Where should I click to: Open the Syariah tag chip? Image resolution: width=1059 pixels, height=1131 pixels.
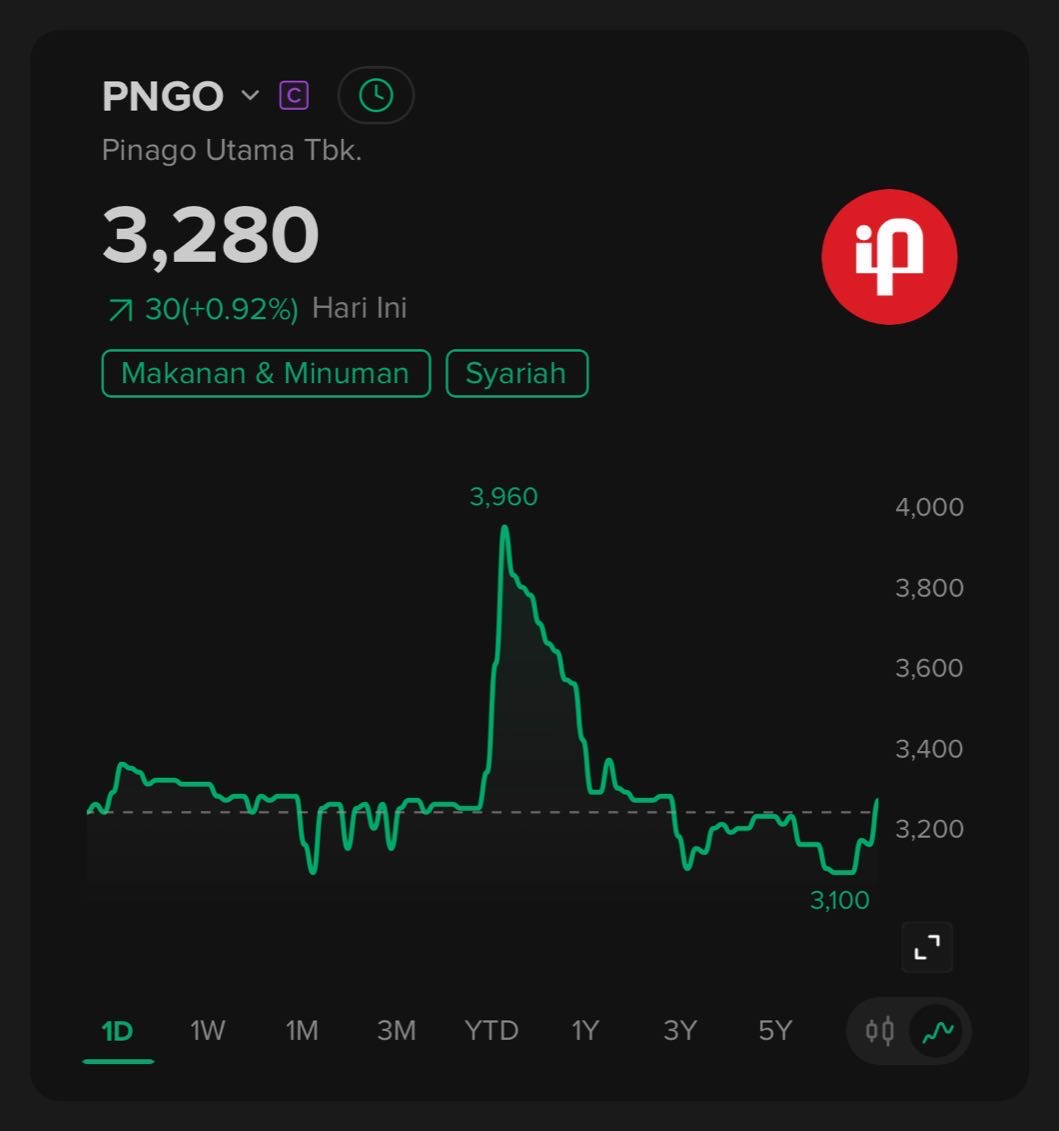tap(516, 374)
